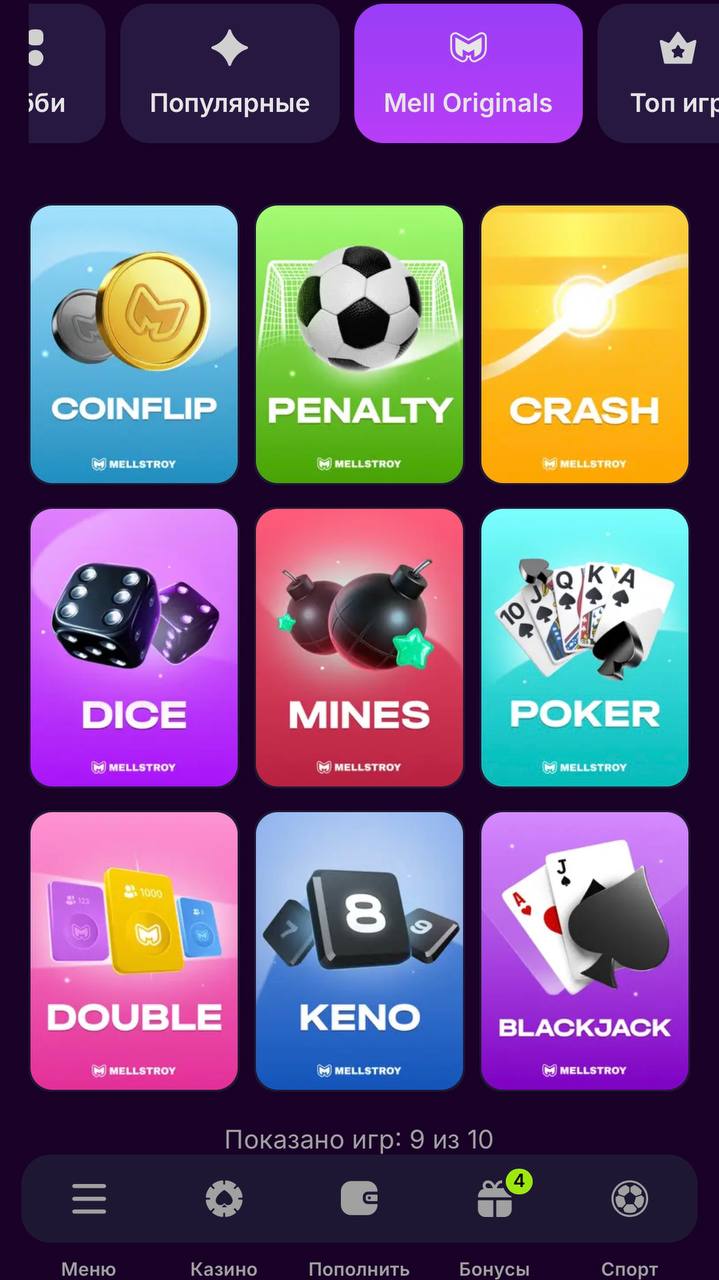Open the Dice game
Viewport: 719px width, 1280px height.
(134, 647)
